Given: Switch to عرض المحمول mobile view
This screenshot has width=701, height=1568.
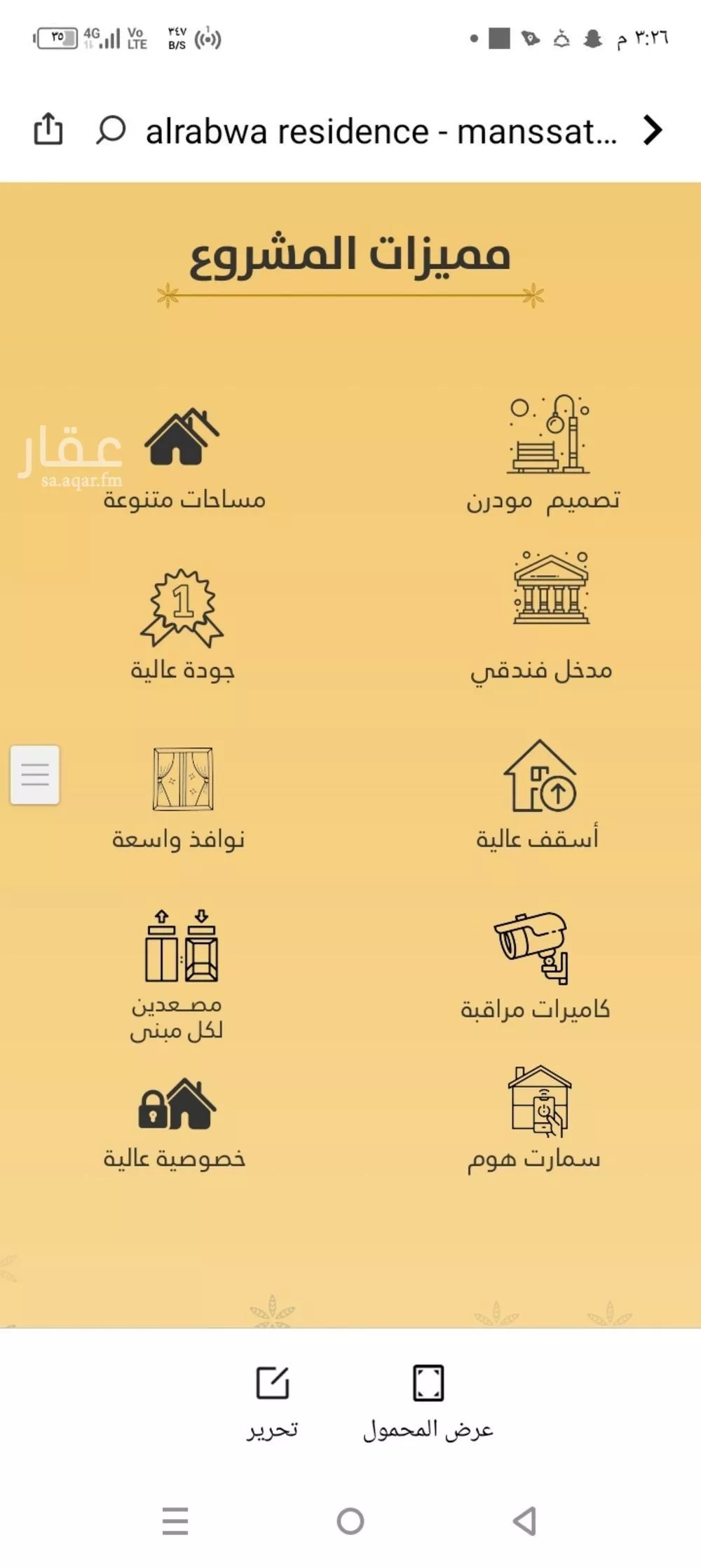Looking at the screenshot, I should click(x=428, y=1390).
